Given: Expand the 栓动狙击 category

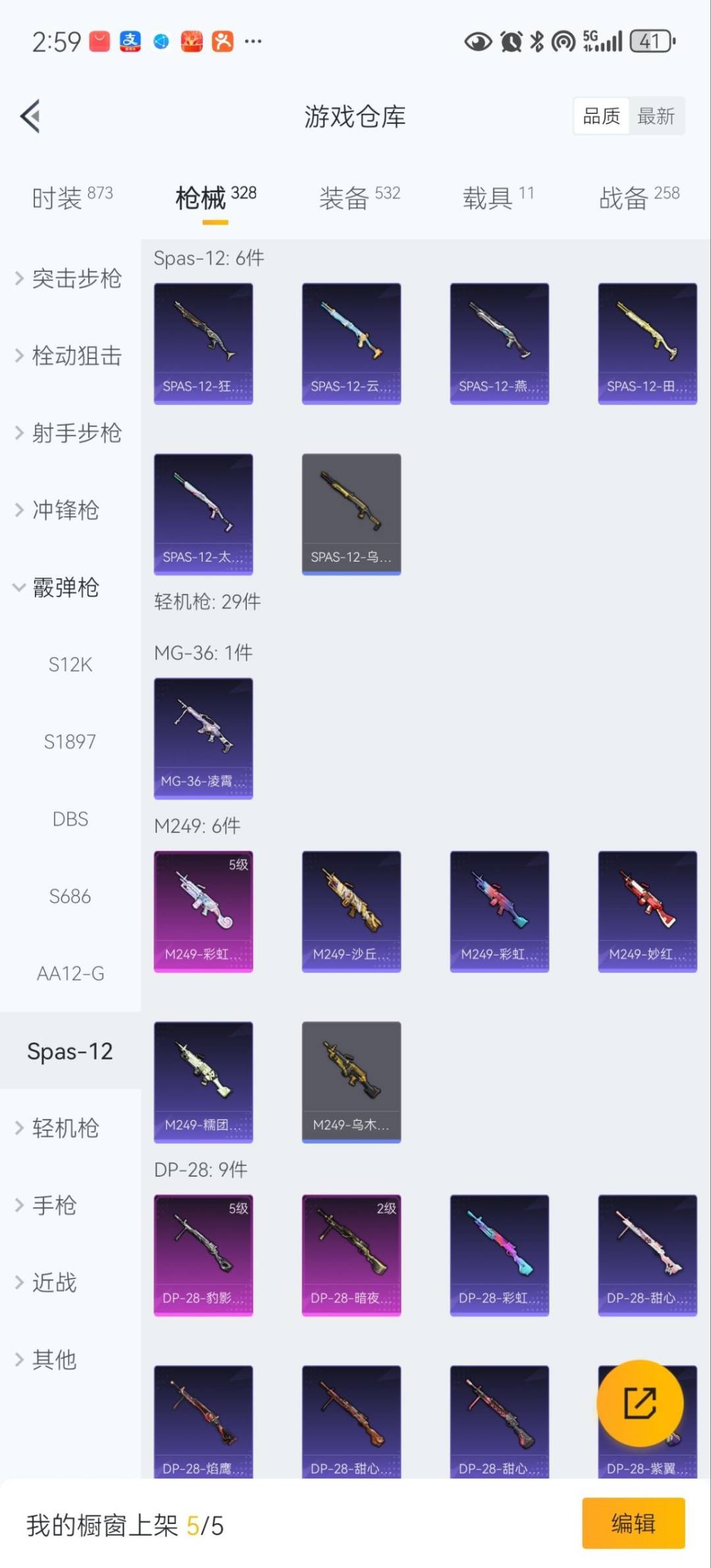Looking at the screenshot, I should tap(70, 356).
